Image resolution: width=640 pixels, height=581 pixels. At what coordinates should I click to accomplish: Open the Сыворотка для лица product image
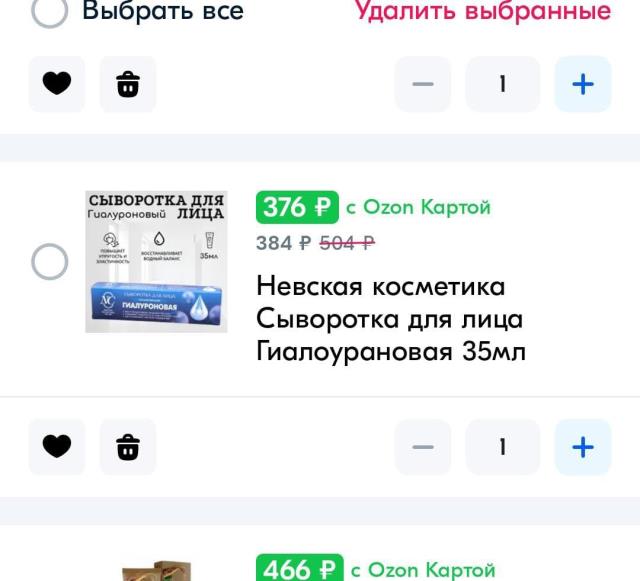156,262
